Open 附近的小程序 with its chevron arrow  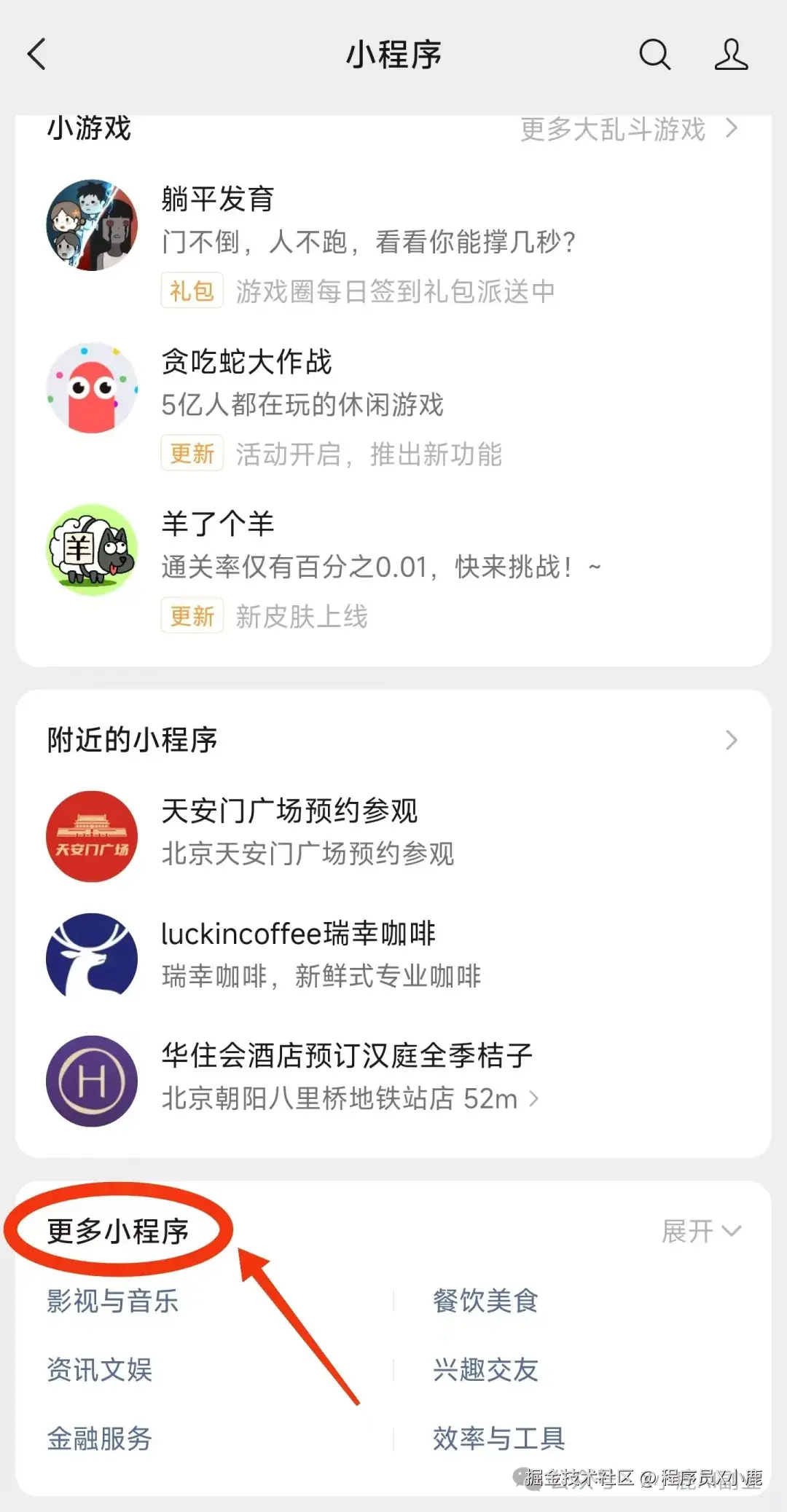732,739
